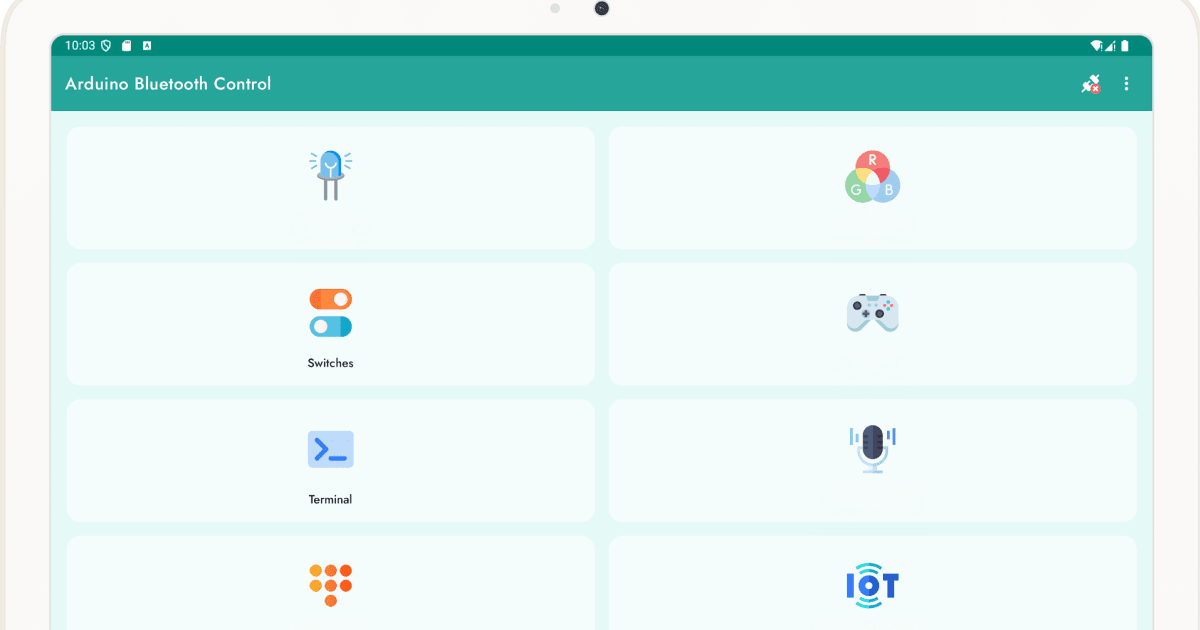Open the IOT card
Image resolution: width=1200 pixels, height=630 pixels.
pos(872,585)
